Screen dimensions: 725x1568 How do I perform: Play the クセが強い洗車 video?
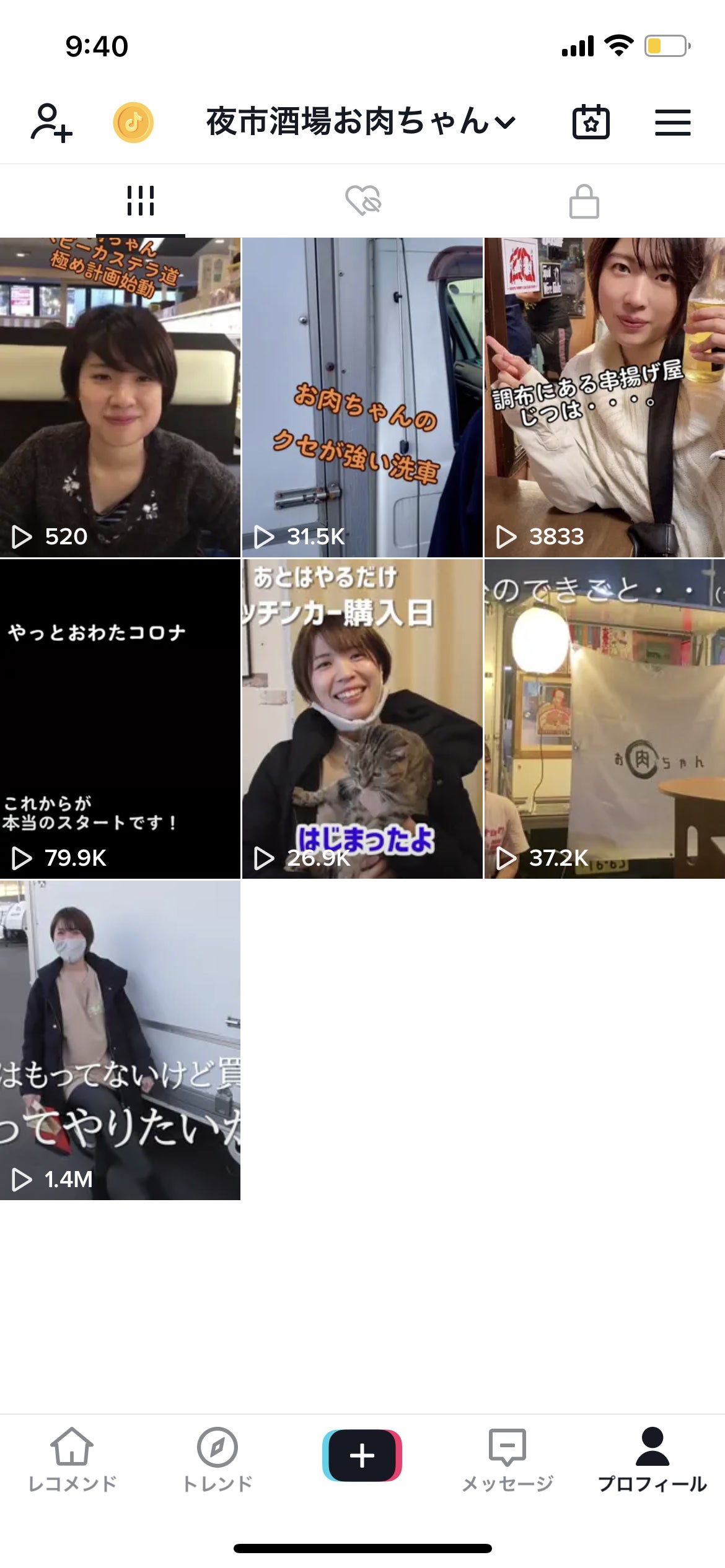click(362, 398)
